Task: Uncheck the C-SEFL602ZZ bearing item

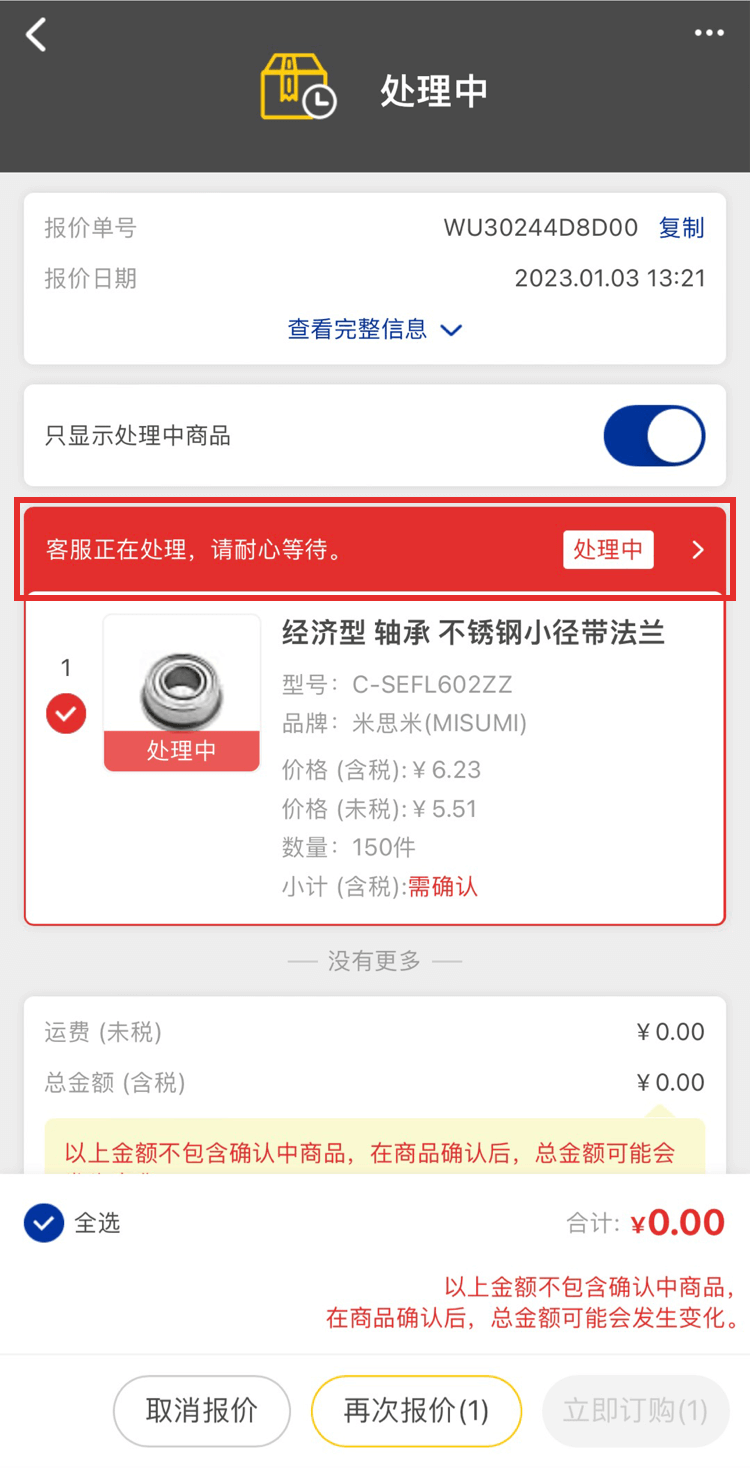Action: coord(67,714)
